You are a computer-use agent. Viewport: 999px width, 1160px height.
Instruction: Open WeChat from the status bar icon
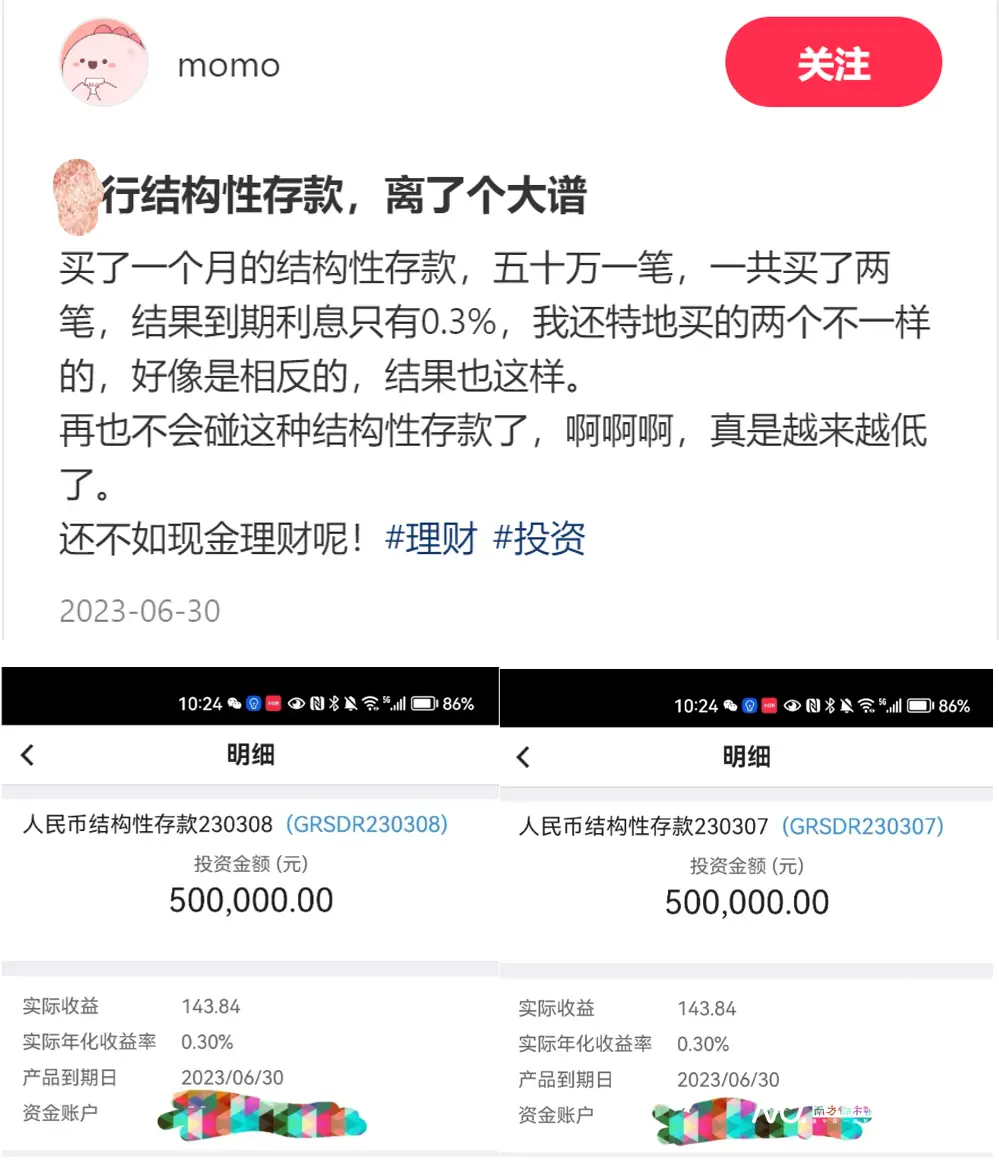click(x=233, y=703)
